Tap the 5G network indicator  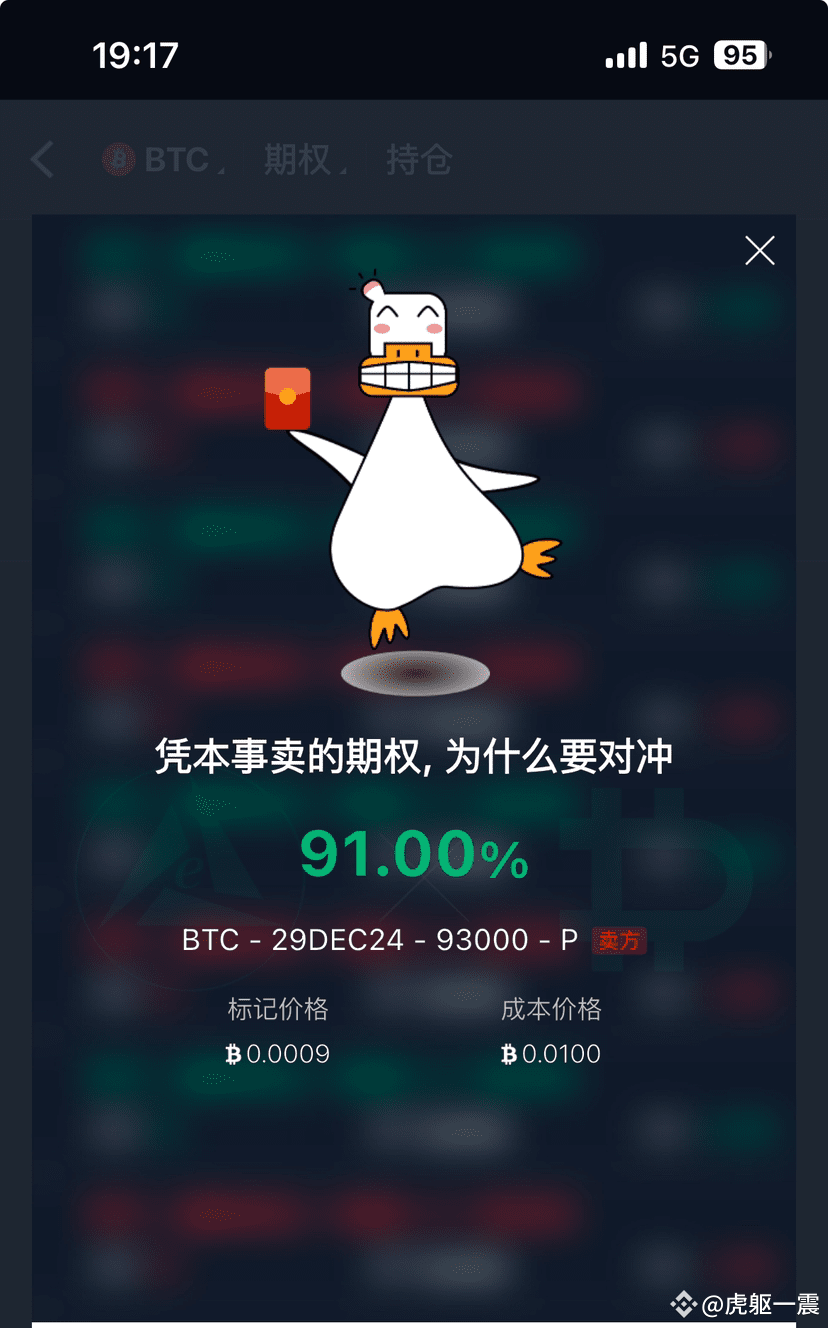681,55
